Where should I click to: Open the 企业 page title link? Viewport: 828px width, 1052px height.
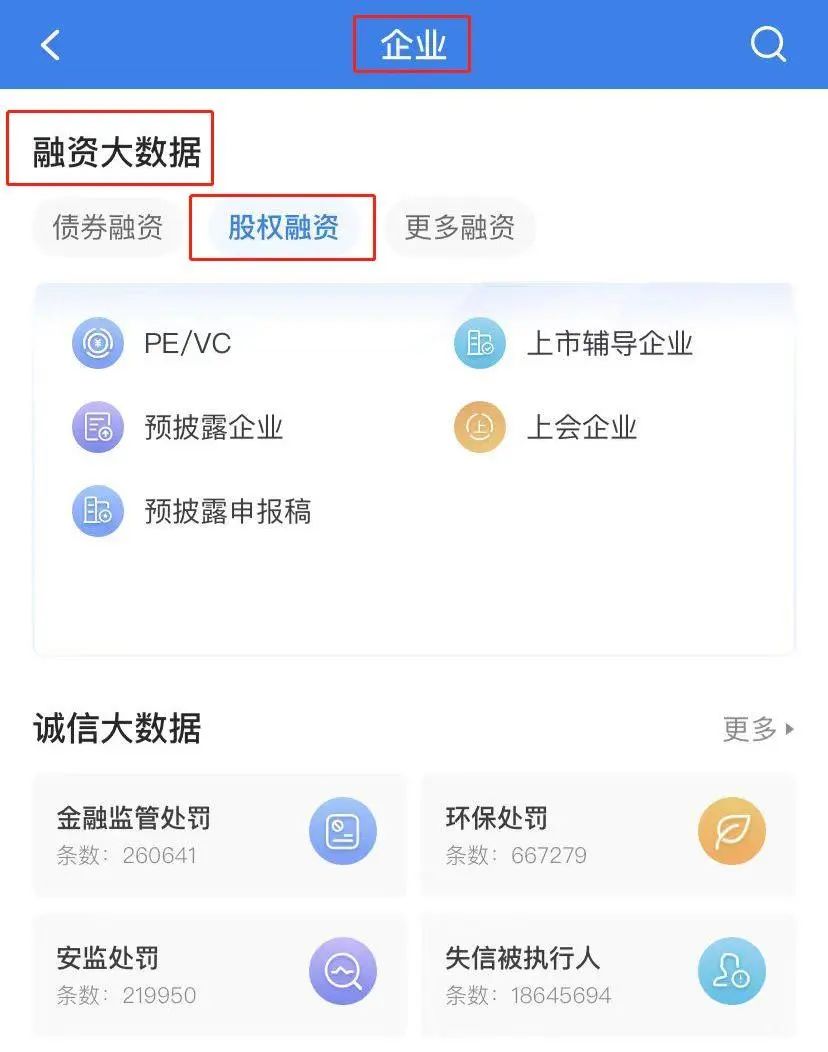pos(413,42)
